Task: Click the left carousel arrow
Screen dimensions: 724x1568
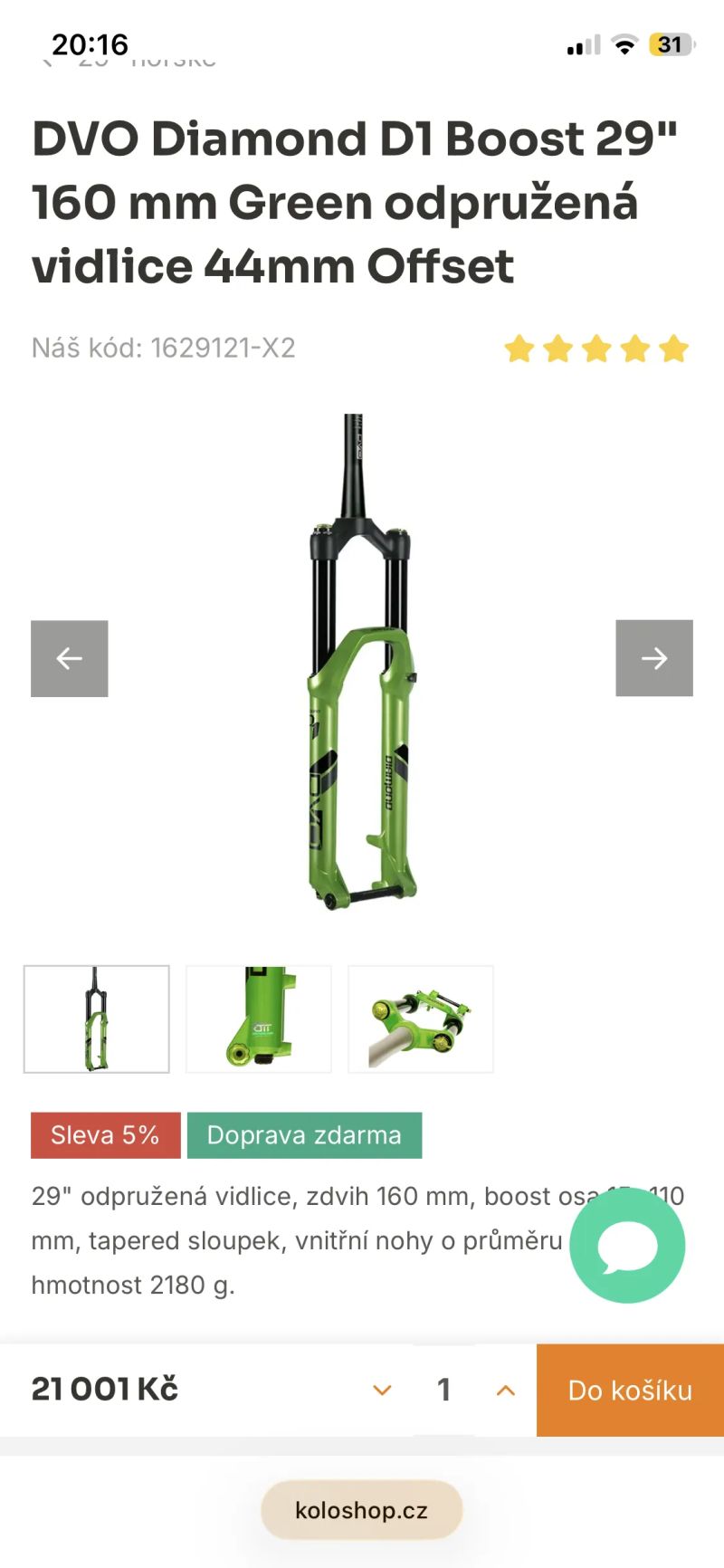Action: [69, 658]
